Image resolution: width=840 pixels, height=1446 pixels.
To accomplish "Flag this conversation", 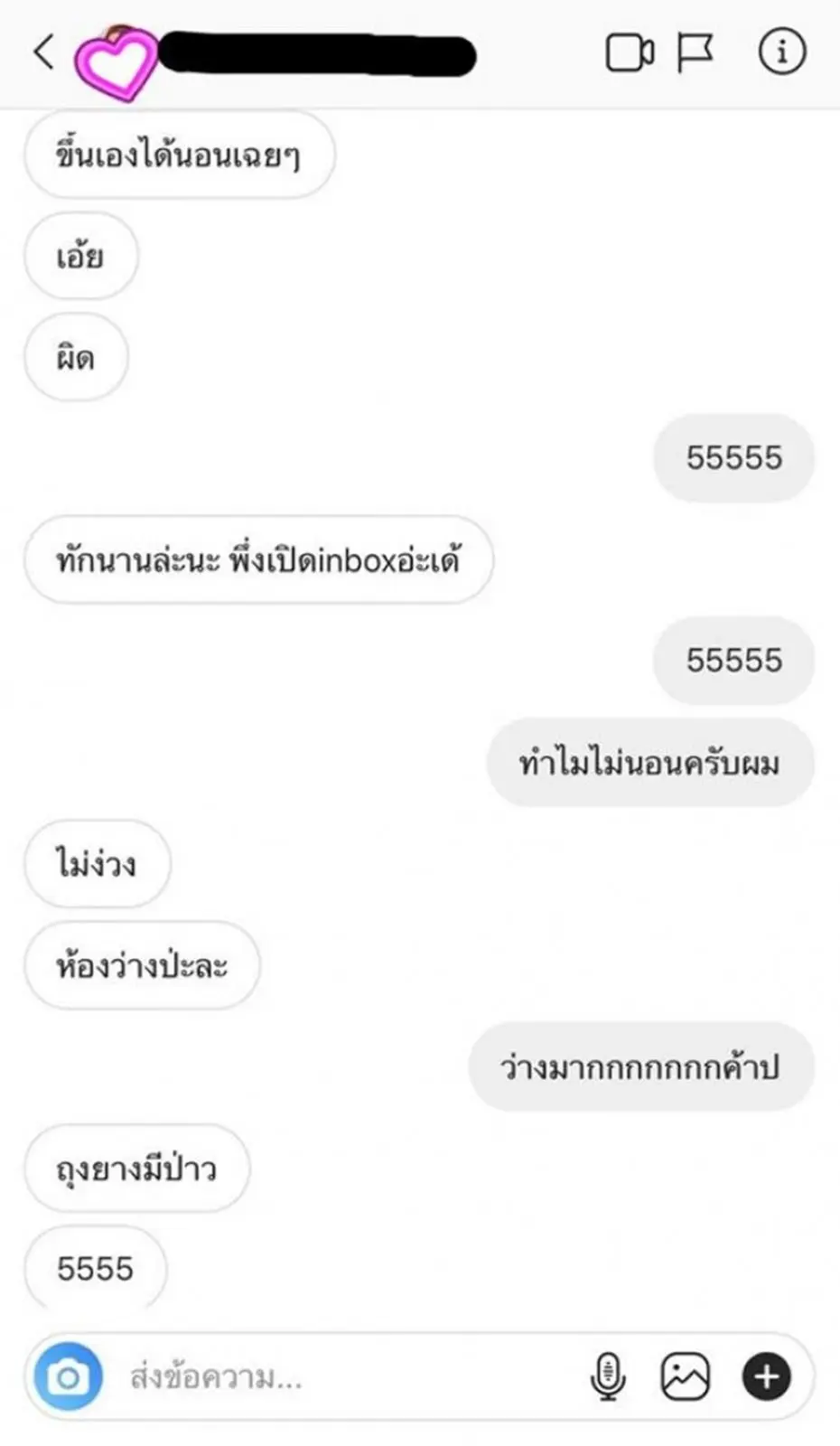I will (x=695, y=52).
